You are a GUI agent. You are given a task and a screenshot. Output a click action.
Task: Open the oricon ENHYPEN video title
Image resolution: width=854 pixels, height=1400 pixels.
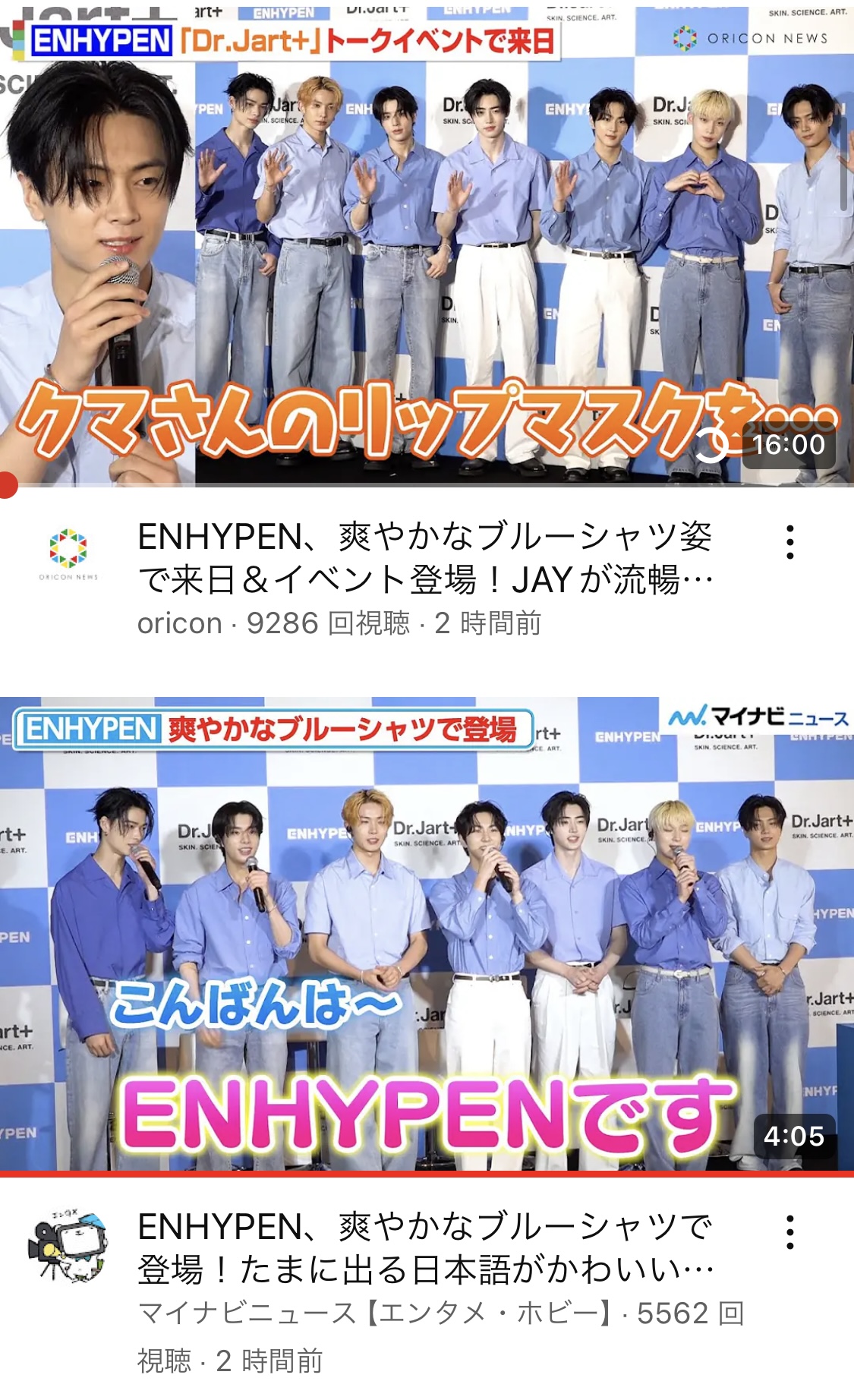[x=425, y=558]
